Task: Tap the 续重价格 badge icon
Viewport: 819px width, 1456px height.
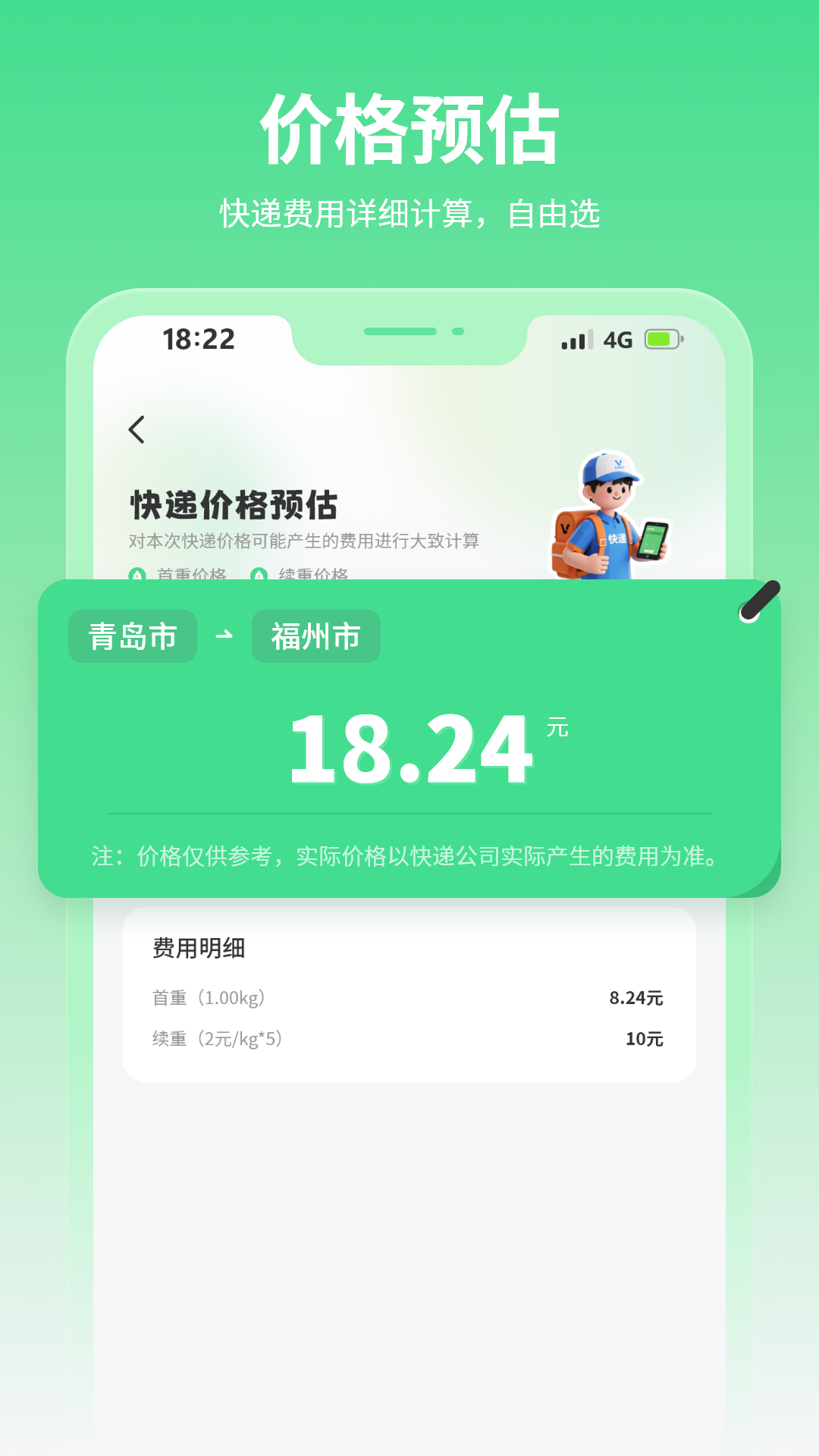Action: 258,576
